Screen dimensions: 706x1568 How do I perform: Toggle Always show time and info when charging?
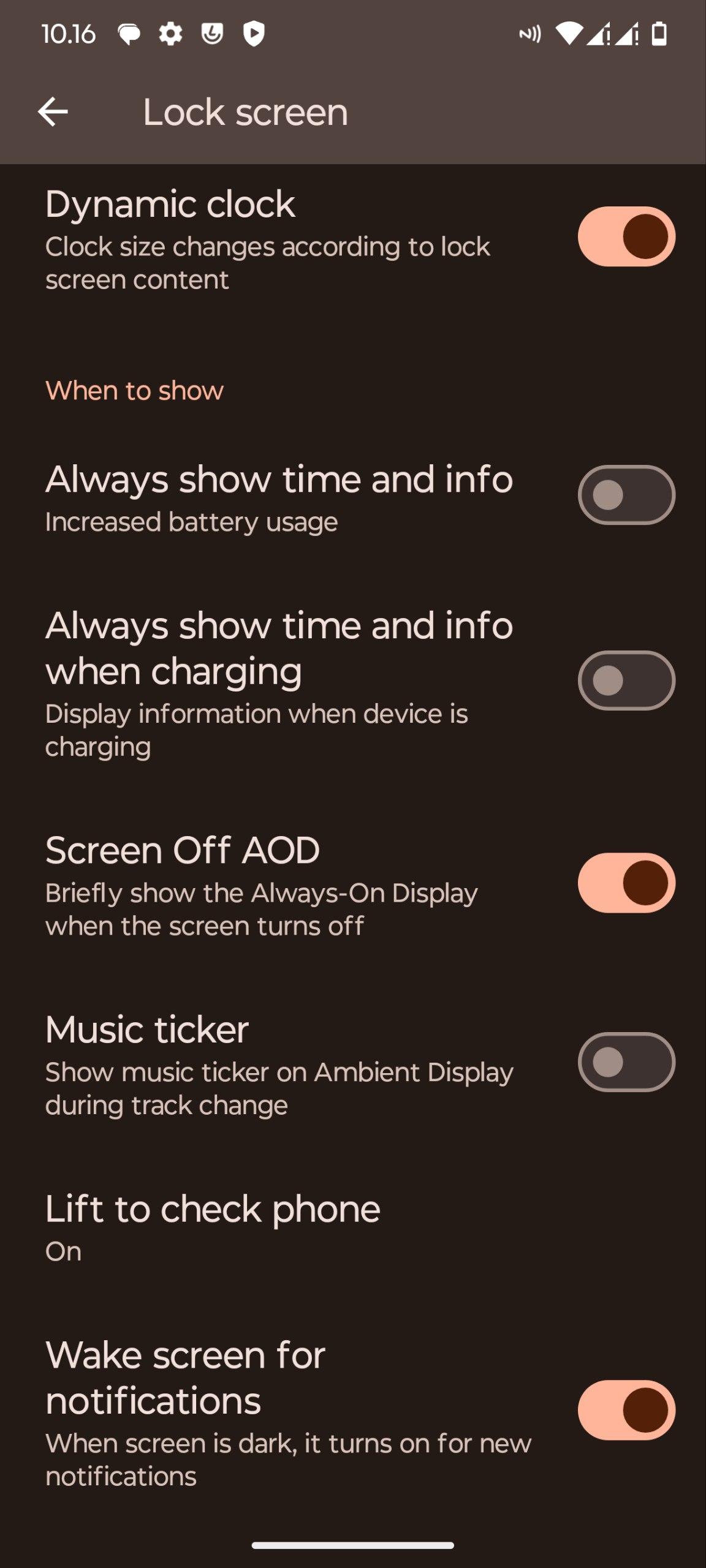click(x=626, y=680)
